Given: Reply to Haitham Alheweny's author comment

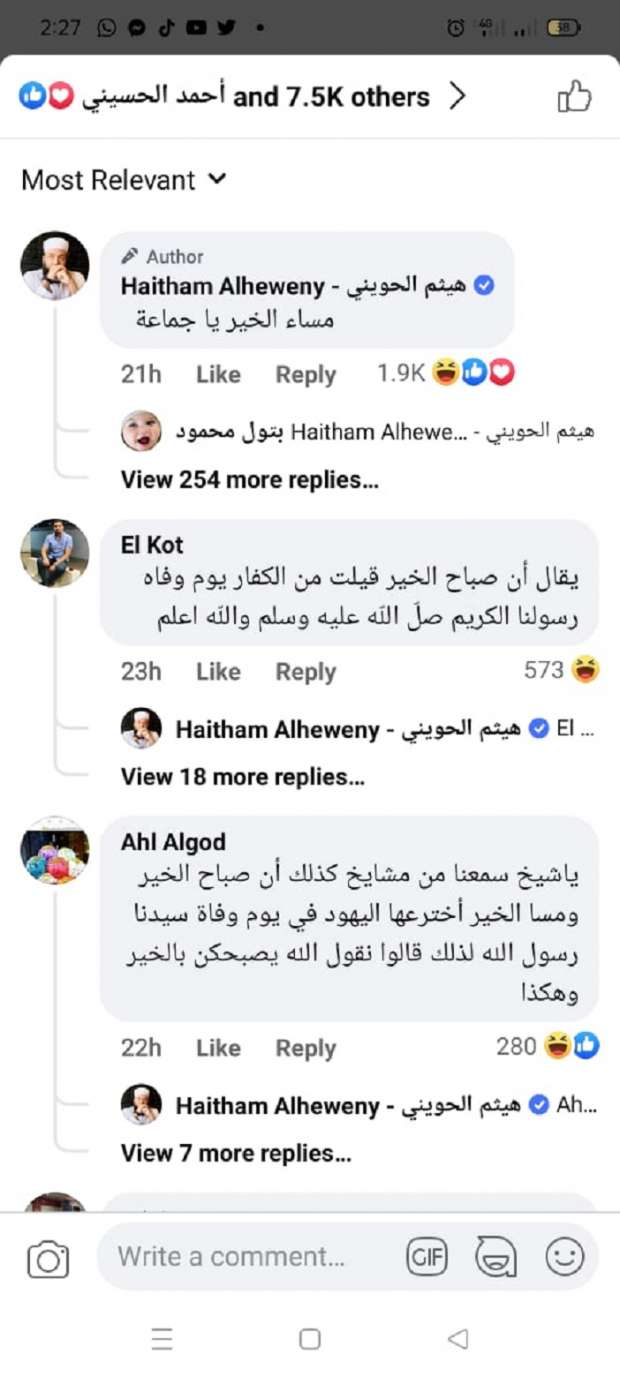Looking at the screenshot, I should [305, 374].
